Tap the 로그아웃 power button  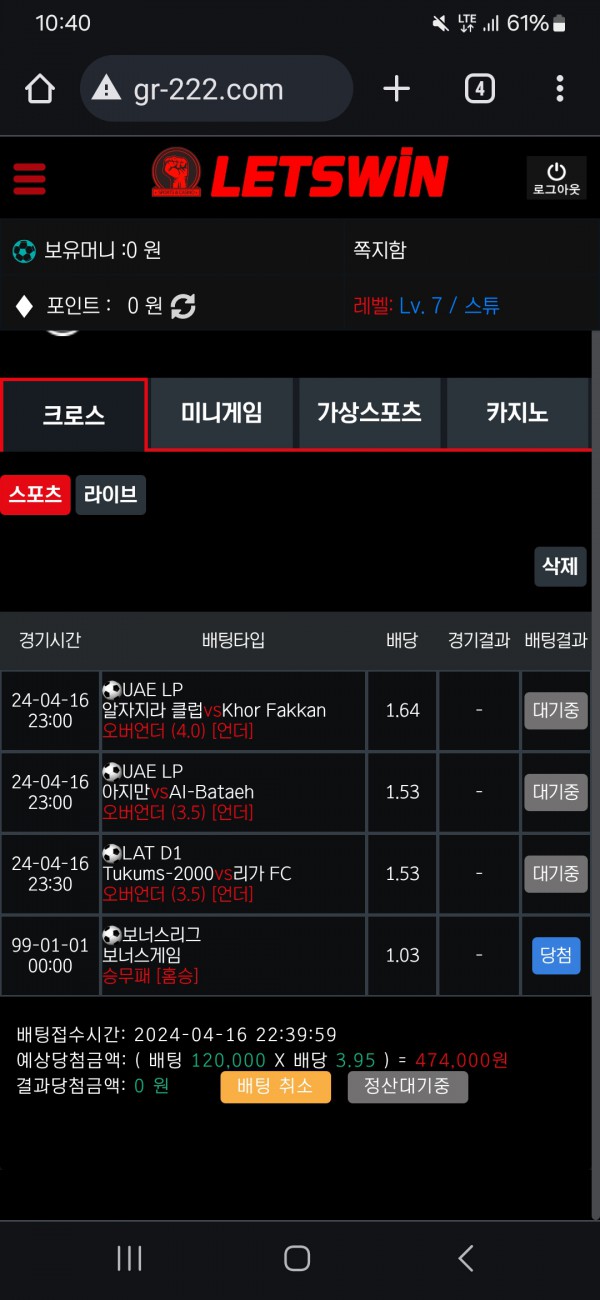click(556, 178)
